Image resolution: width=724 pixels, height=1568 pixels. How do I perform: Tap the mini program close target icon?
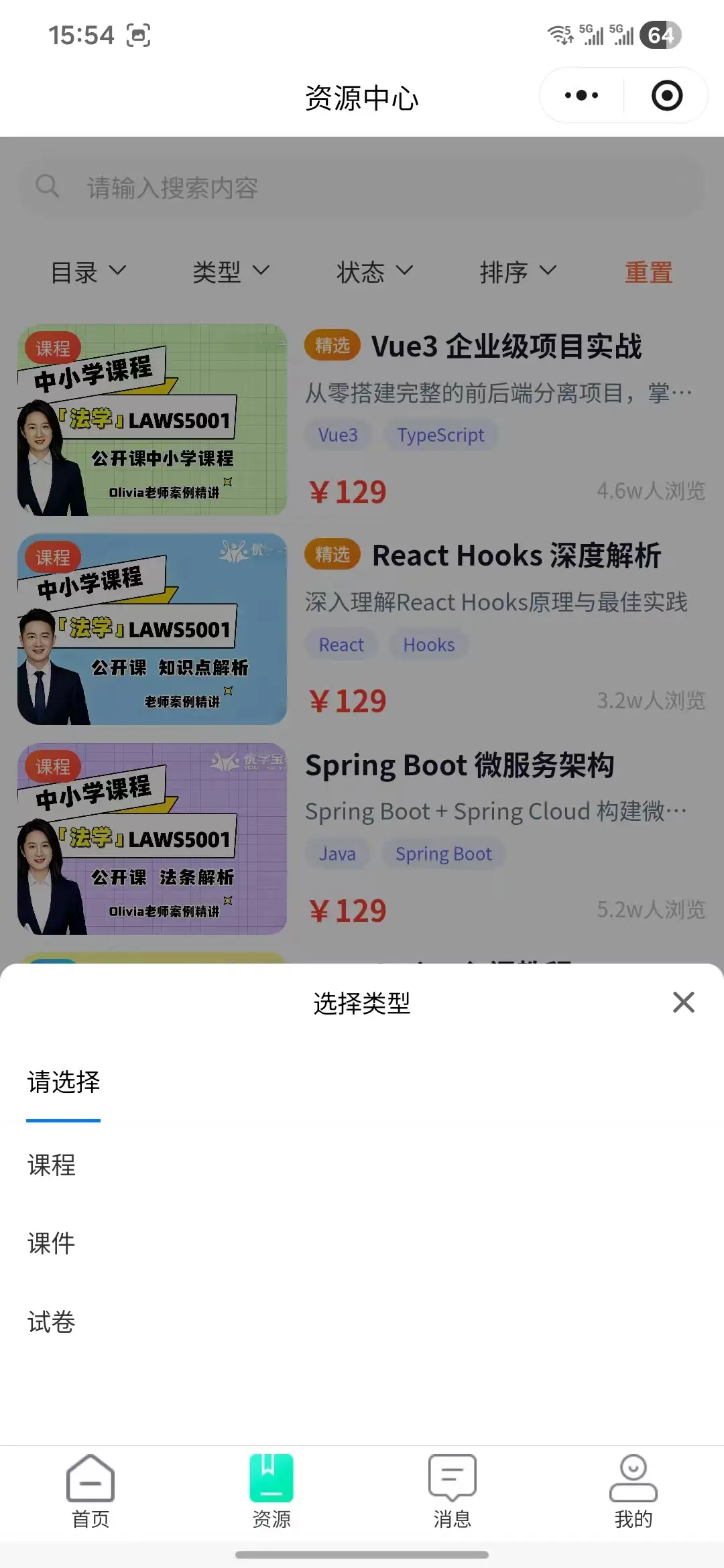[x=667, y=96]
